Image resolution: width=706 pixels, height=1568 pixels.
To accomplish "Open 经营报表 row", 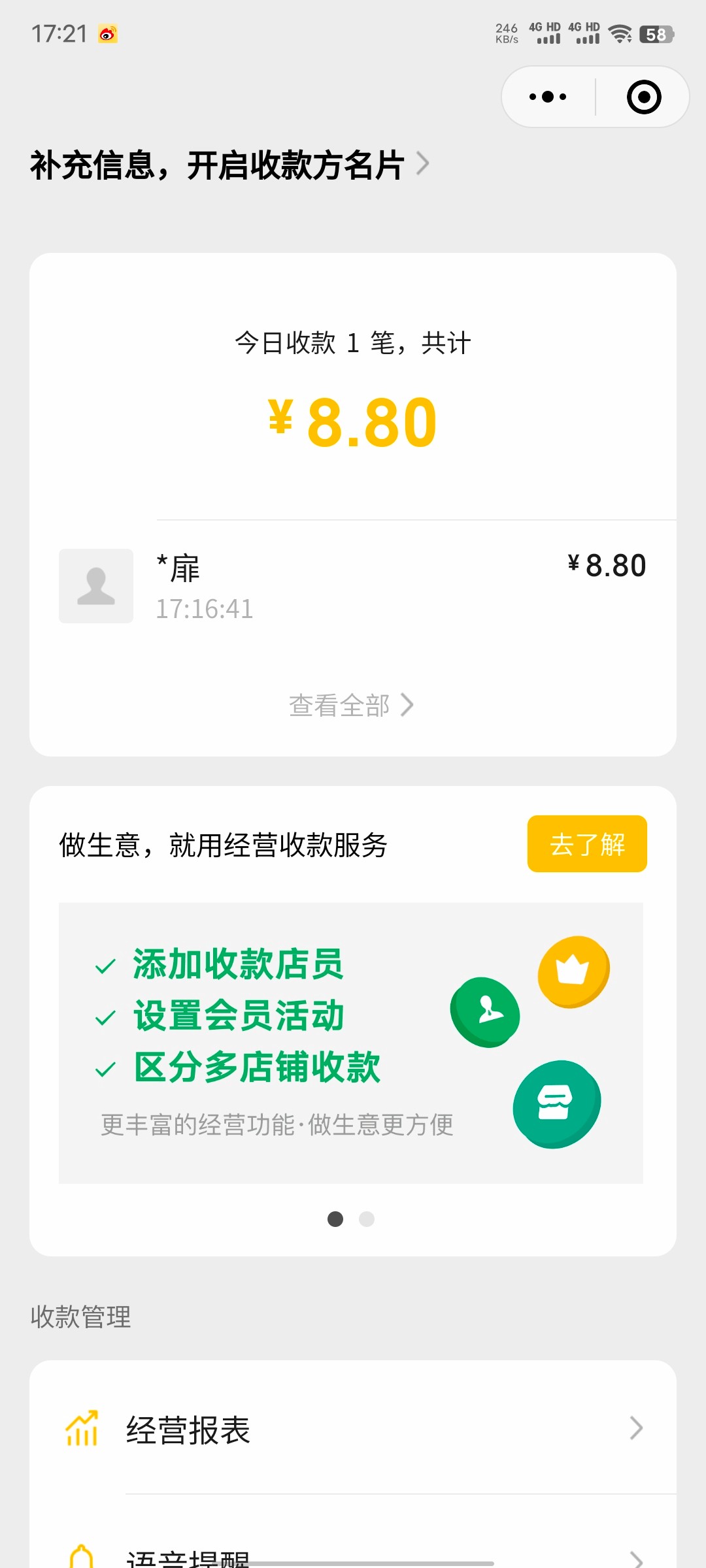I will click(x=353, y=1428).
